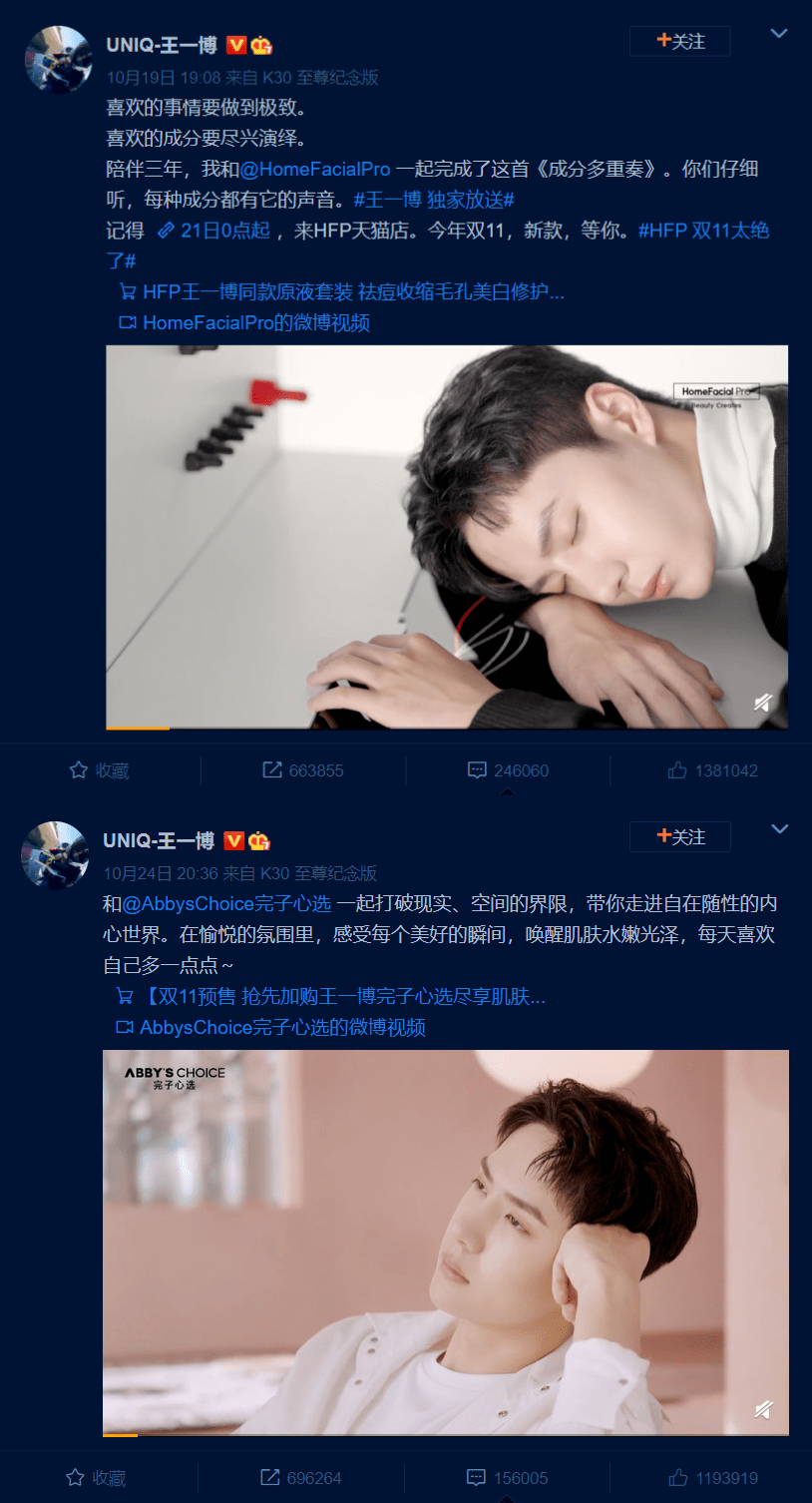Follow the account on the October 19 post
Viewport: 812px width, 1503px height.
tap(679, 42)
